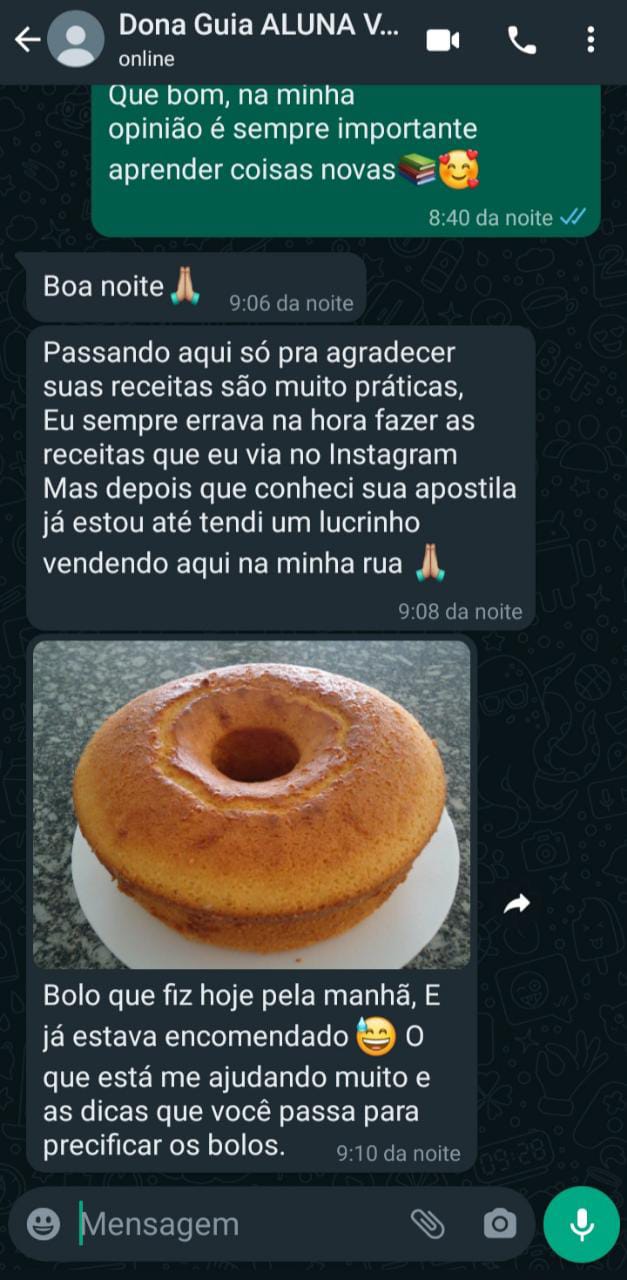Forward the cake photo message
Image resolution: width=627 pixels, height=1280 pixels.
coord(516,905)
